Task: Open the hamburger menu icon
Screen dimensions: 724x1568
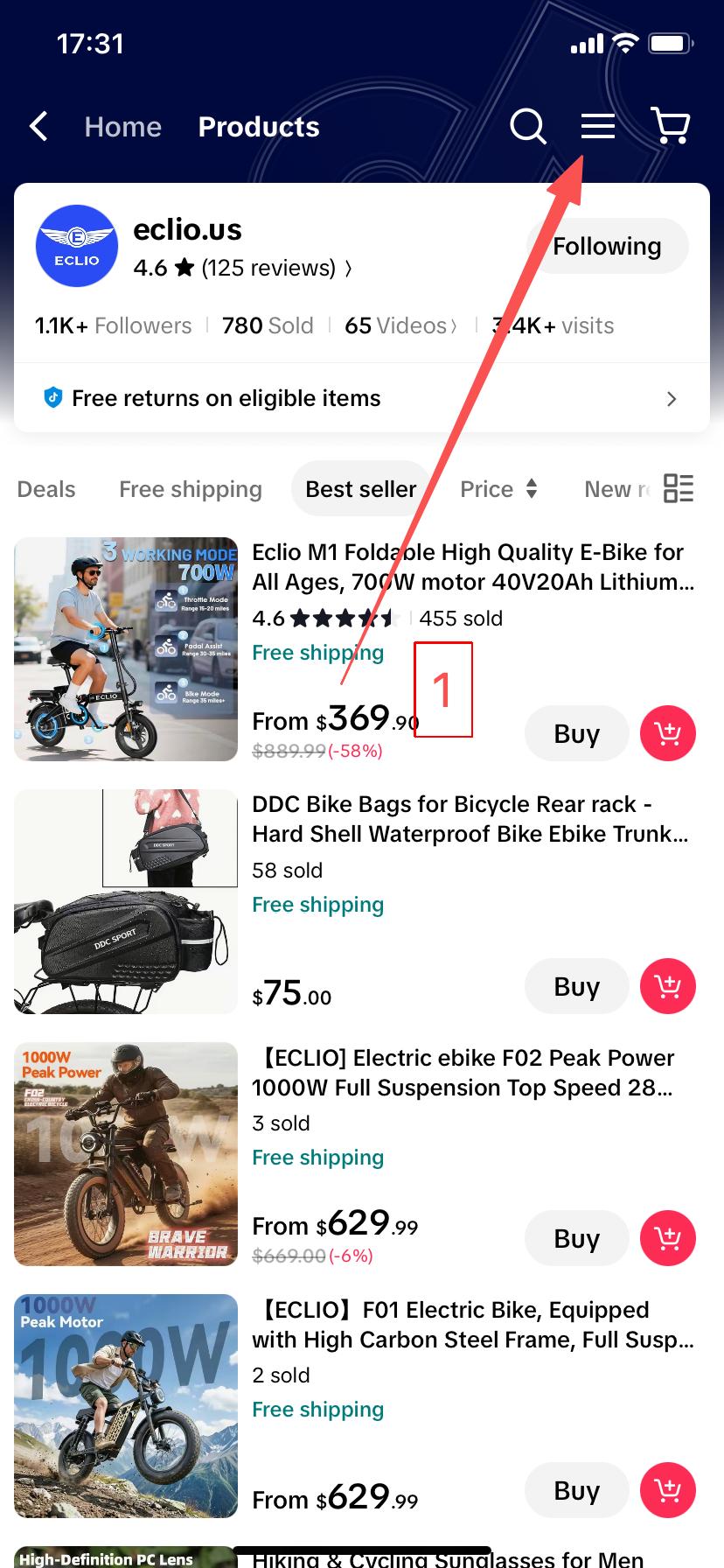Action: pos(598,126)
